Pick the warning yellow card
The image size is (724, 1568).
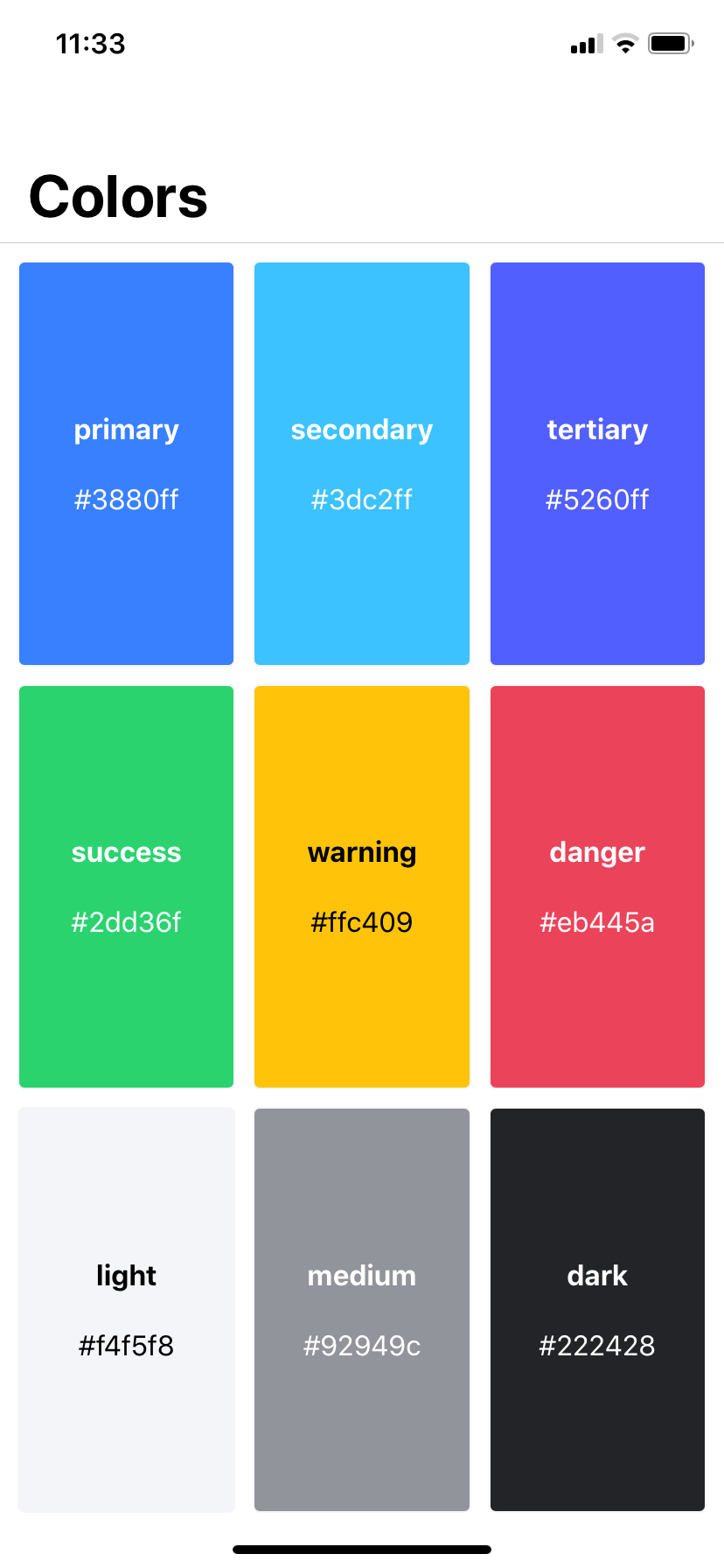coord(362,886)
